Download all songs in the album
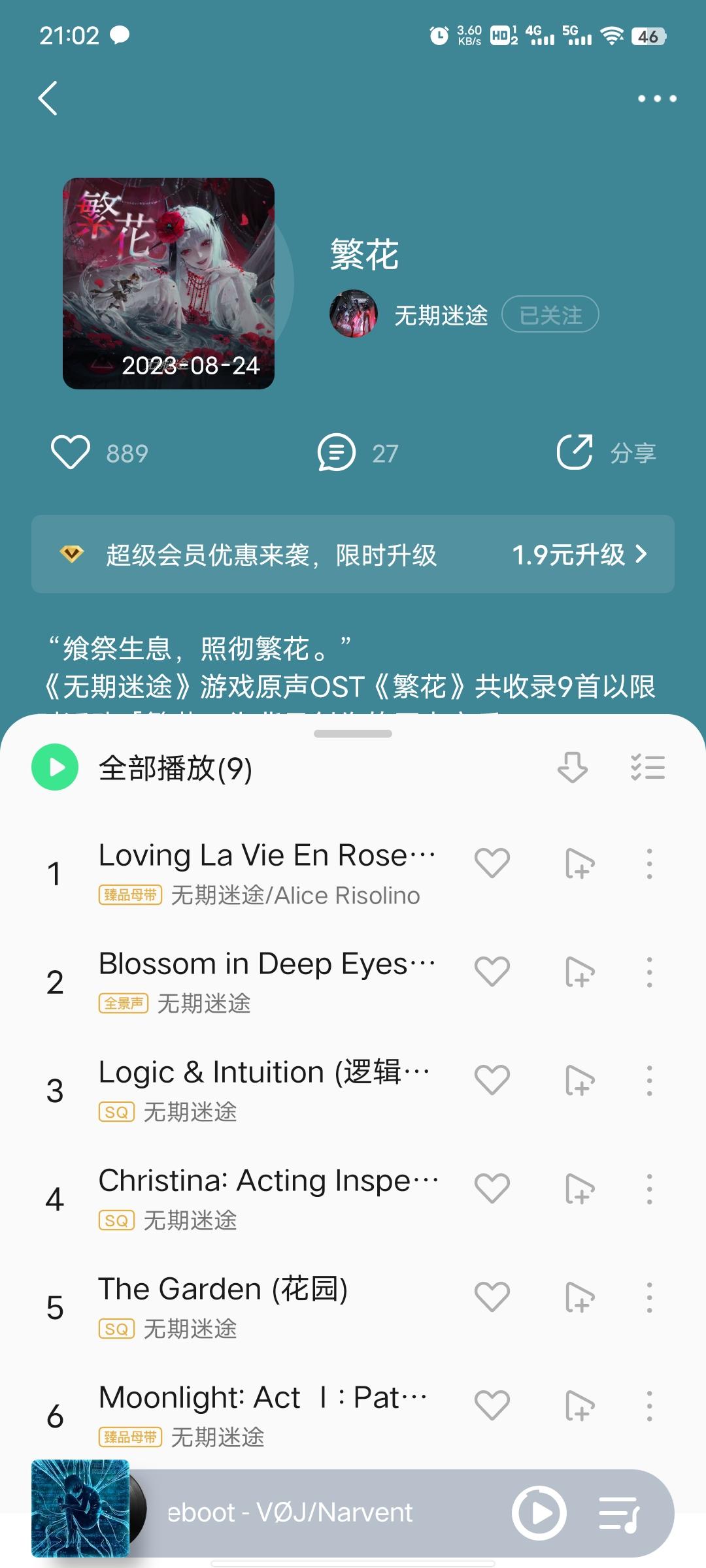The height and width of the screenshot is (1568, 706). coord(572,768)
